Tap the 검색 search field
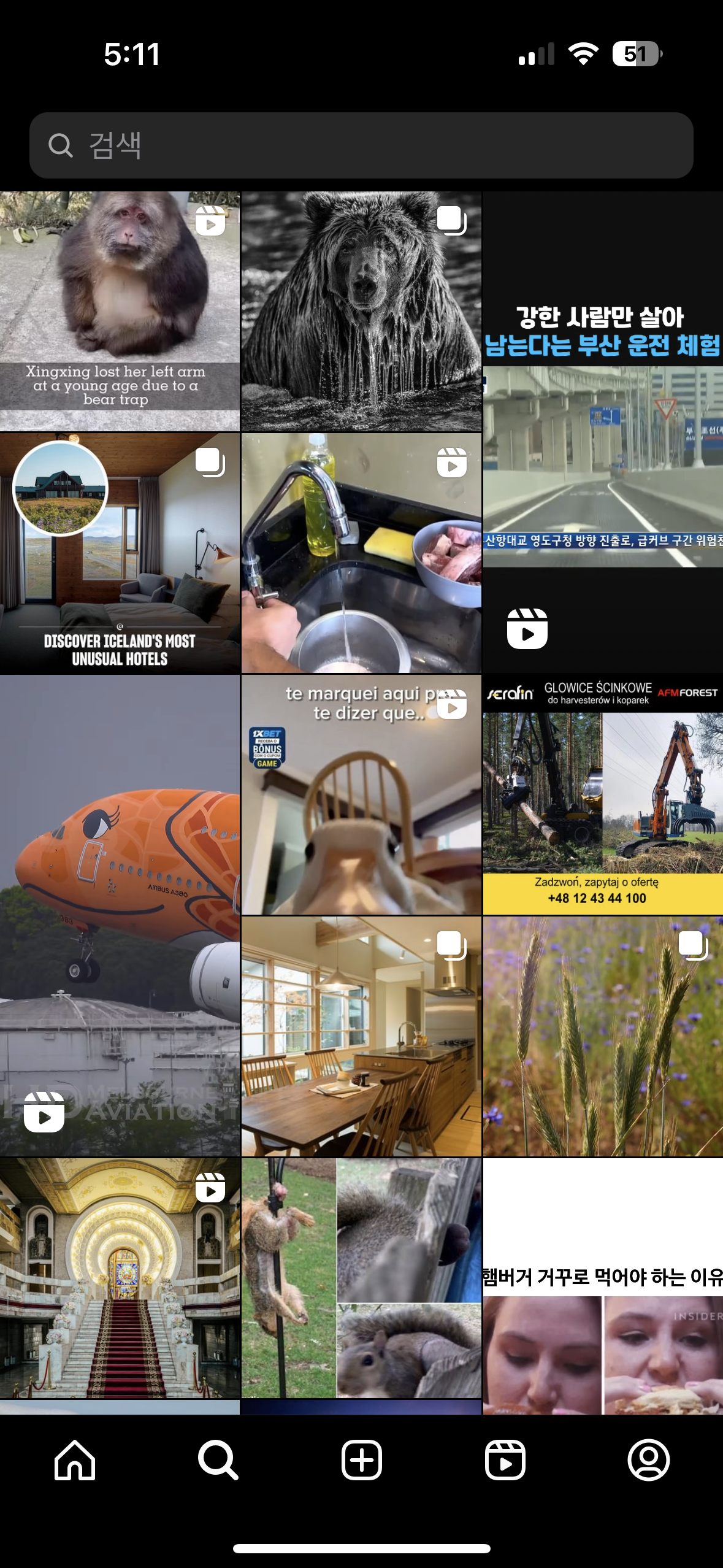The width and height of the screenshot is (723, 1568). point(361,145)
